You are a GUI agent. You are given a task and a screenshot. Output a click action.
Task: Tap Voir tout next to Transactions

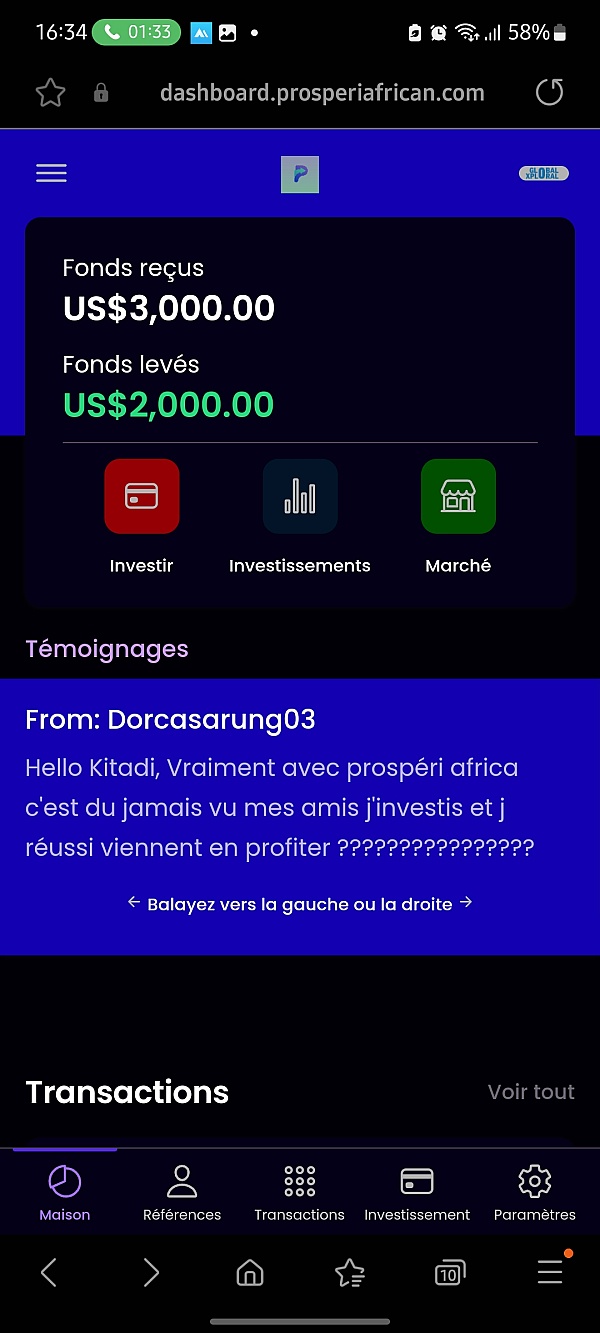[x=530, y=1091]
